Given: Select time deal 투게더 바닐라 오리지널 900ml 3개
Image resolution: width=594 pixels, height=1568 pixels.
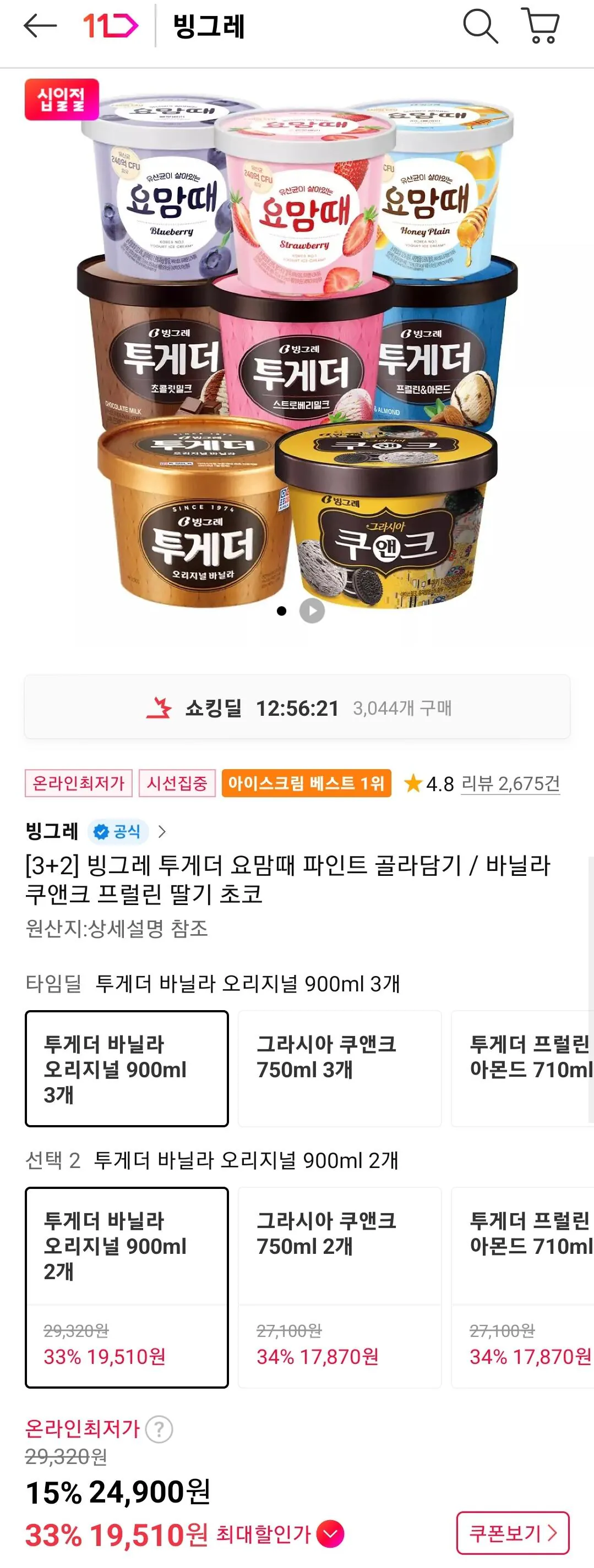Looking at the screenshot, I should click(x=127, y=1069).
